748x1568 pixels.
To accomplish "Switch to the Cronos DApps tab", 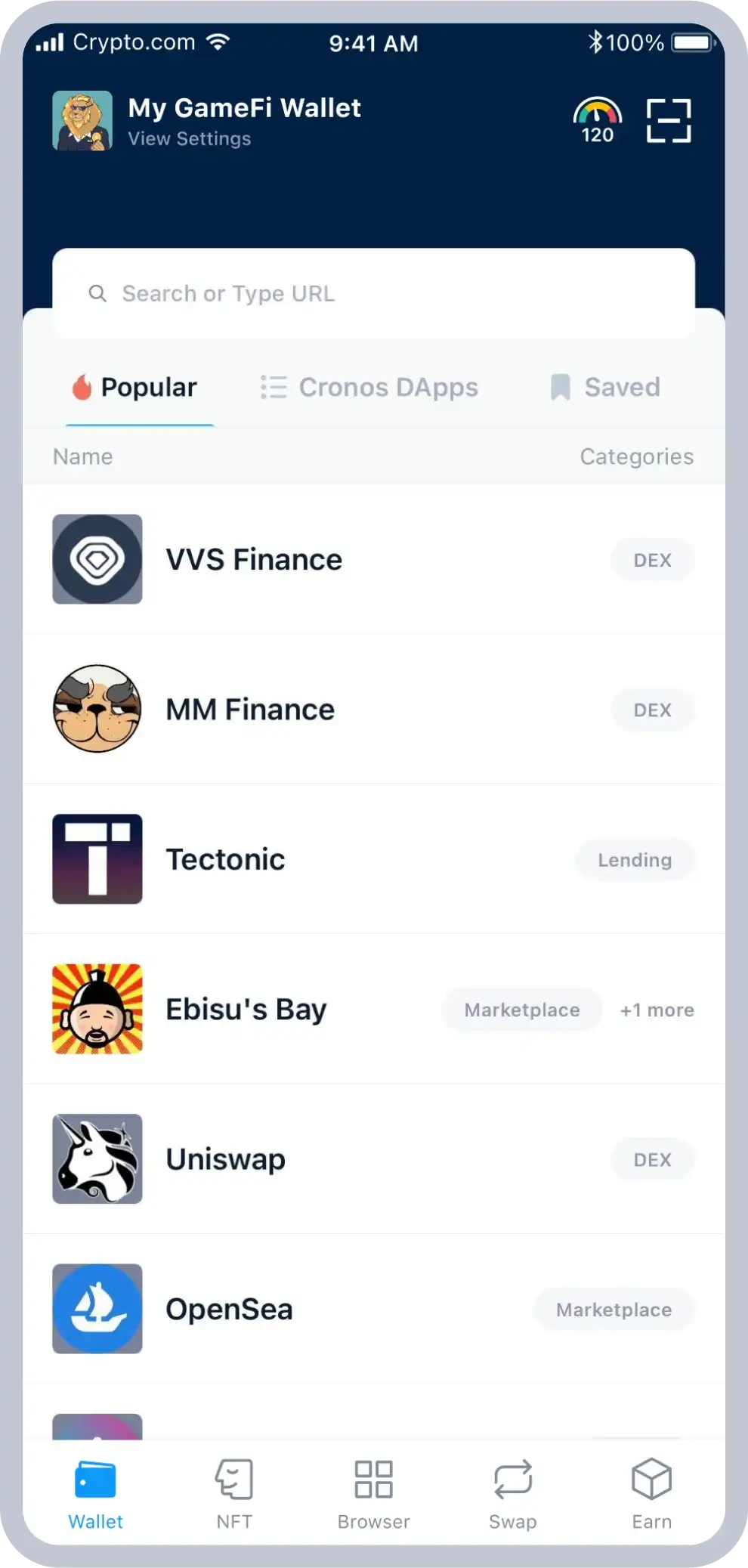I will [x=370, y=388].
